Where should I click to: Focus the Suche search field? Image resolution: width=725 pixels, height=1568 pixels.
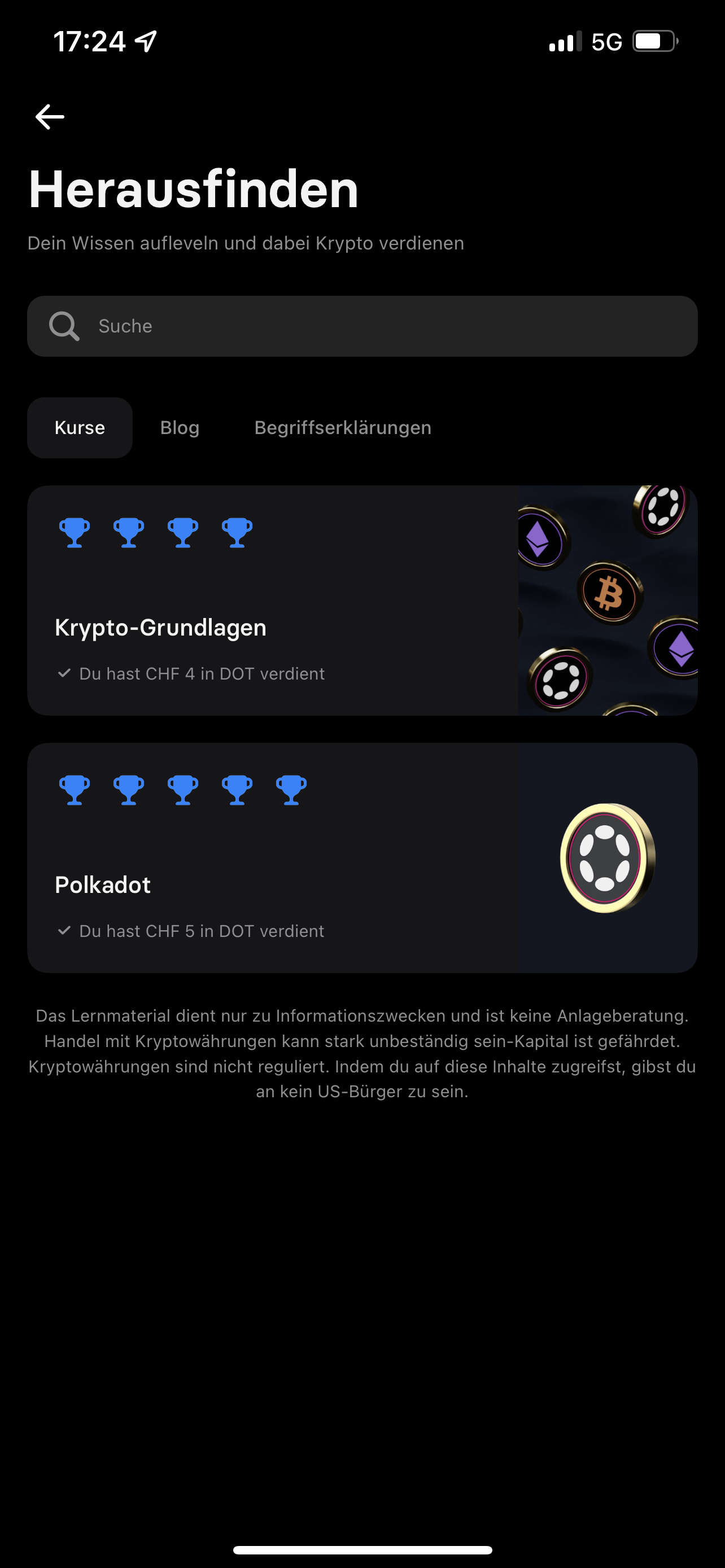pos(362,326)
